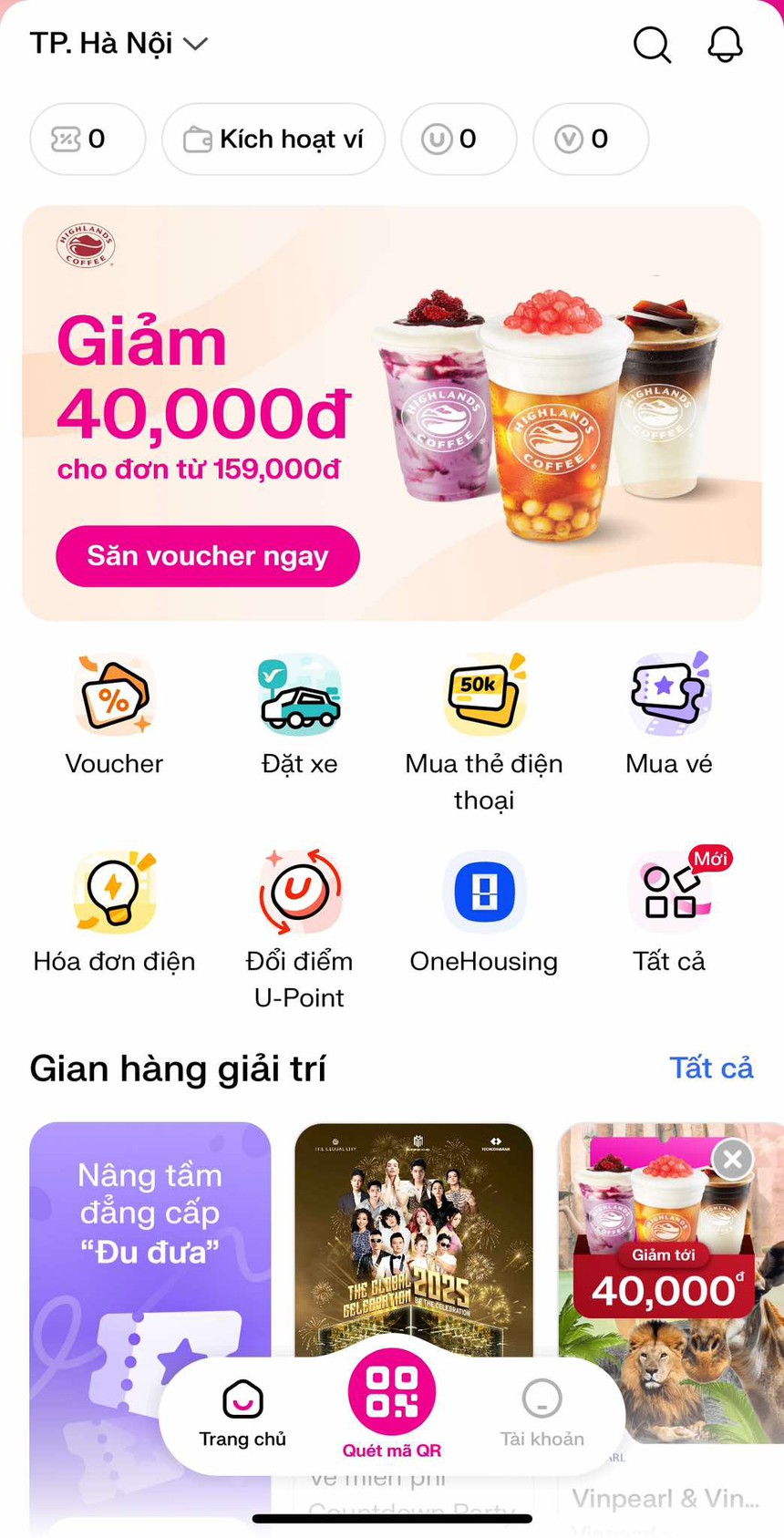Viewport: 784px width, 1538px height.
Task: Open the TP. Hà Nội city selector
Action: pos(119,44)
